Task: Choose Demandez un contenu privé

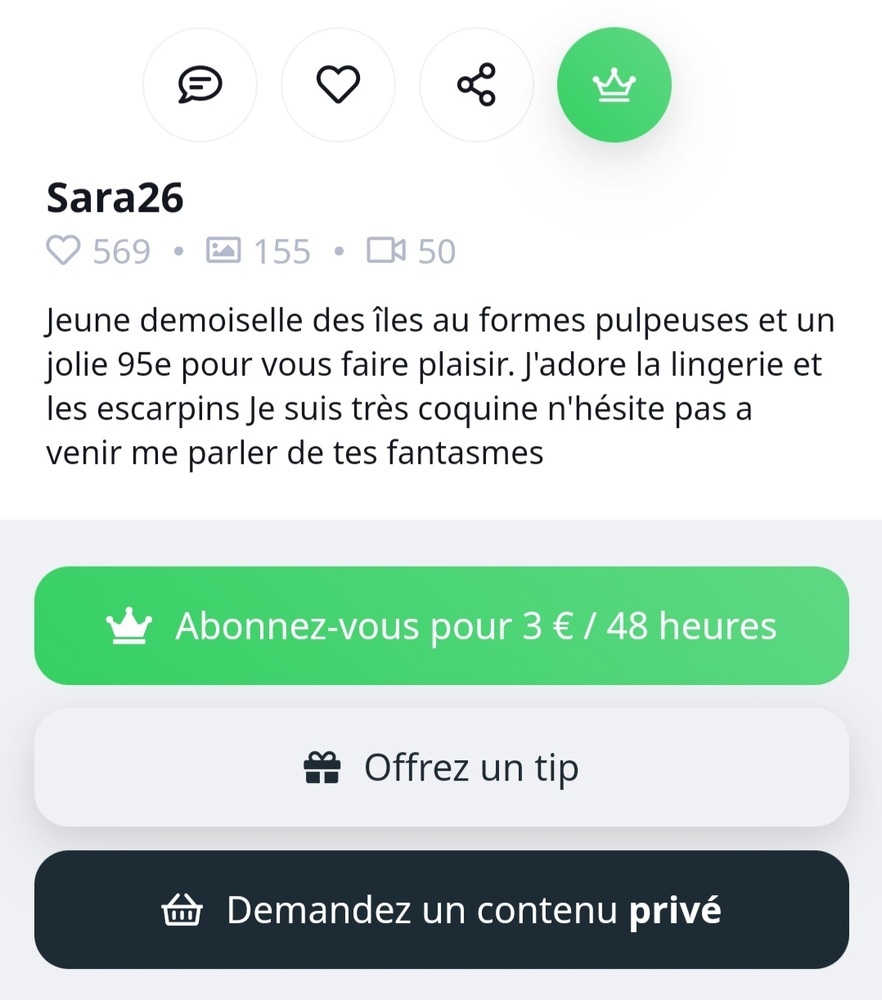Action: coord(441,910)
